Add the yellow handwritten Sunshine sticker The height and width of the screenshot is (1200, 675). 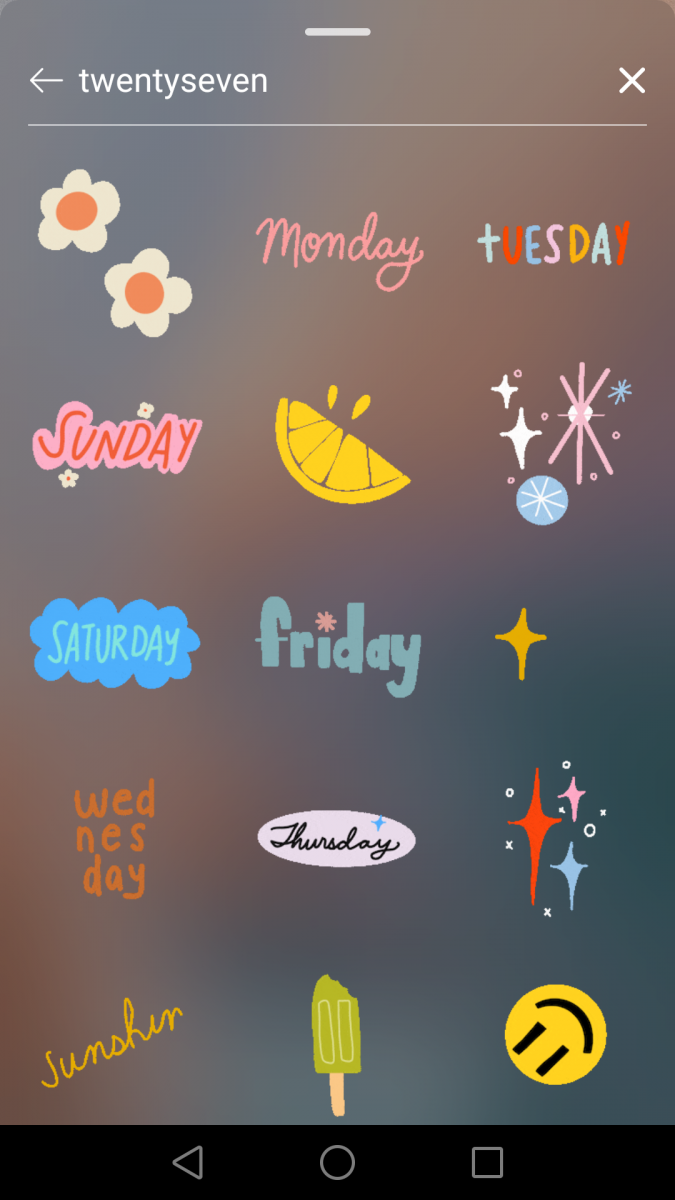click(112, 1040)
